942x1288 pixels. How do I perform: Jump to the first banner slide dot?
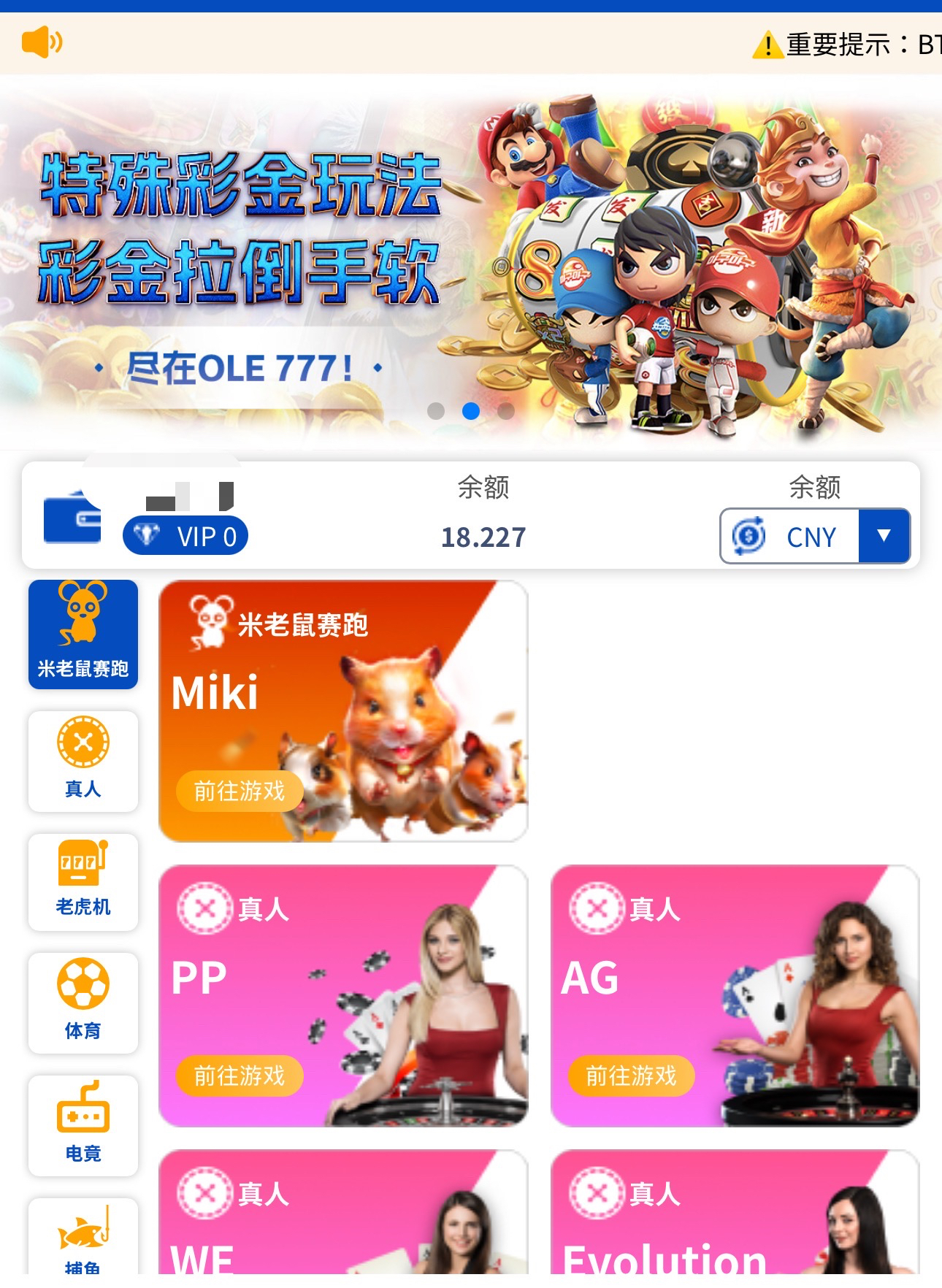[436, 411]
